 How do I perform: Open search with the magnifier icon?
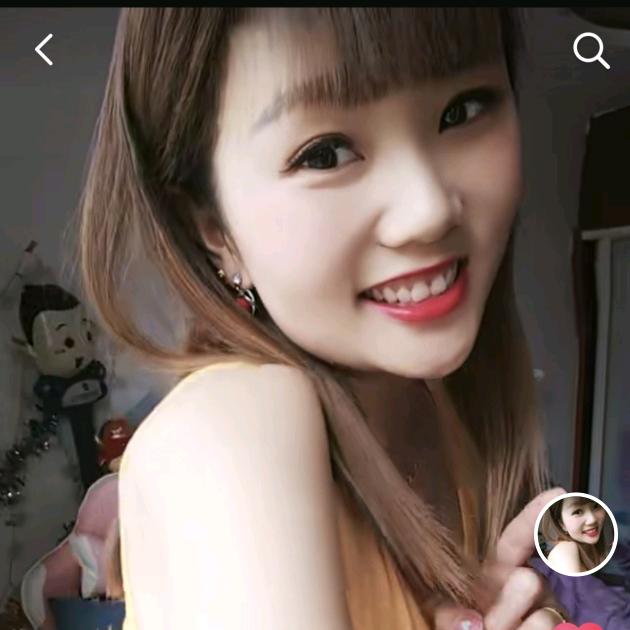590,50
